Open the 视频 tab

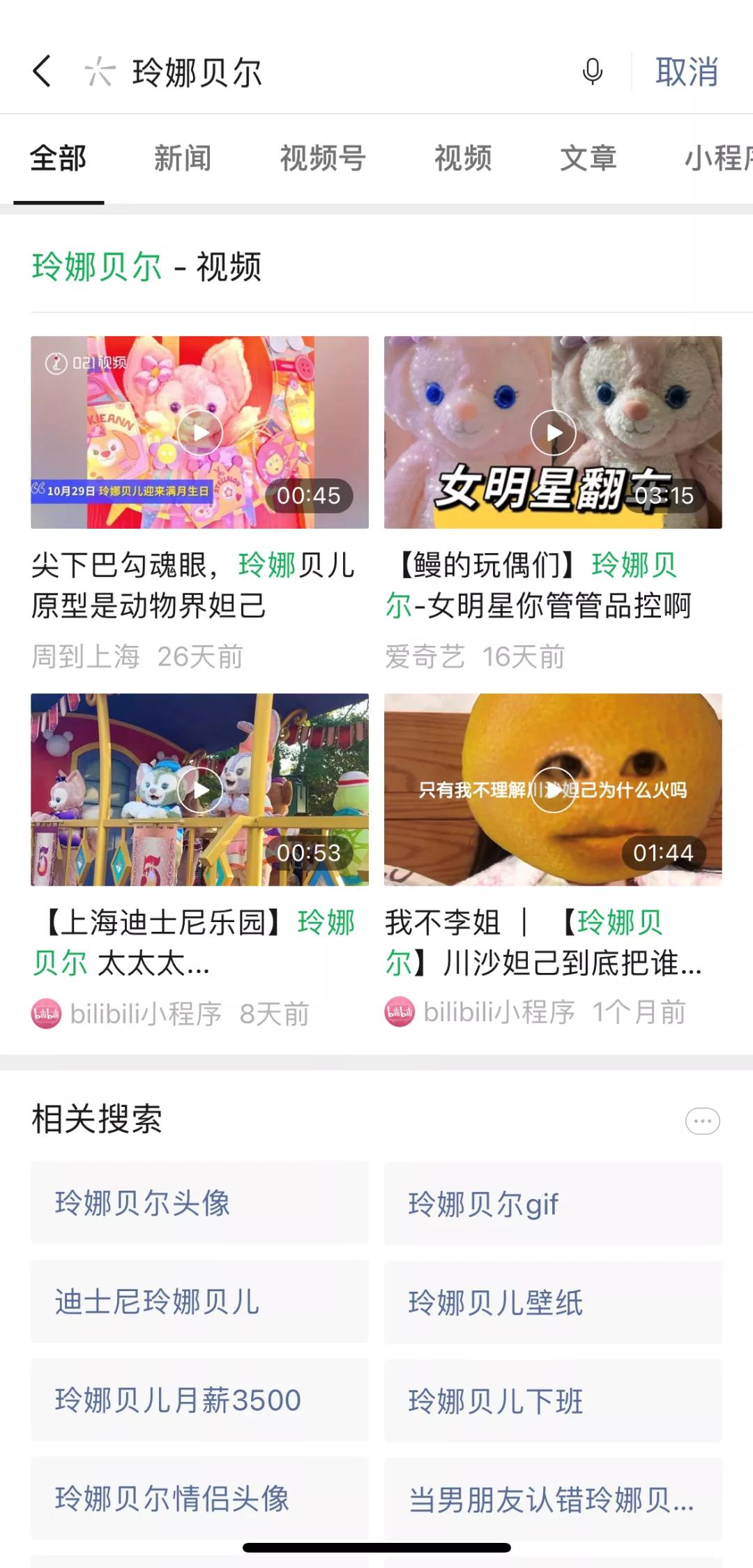463,158
